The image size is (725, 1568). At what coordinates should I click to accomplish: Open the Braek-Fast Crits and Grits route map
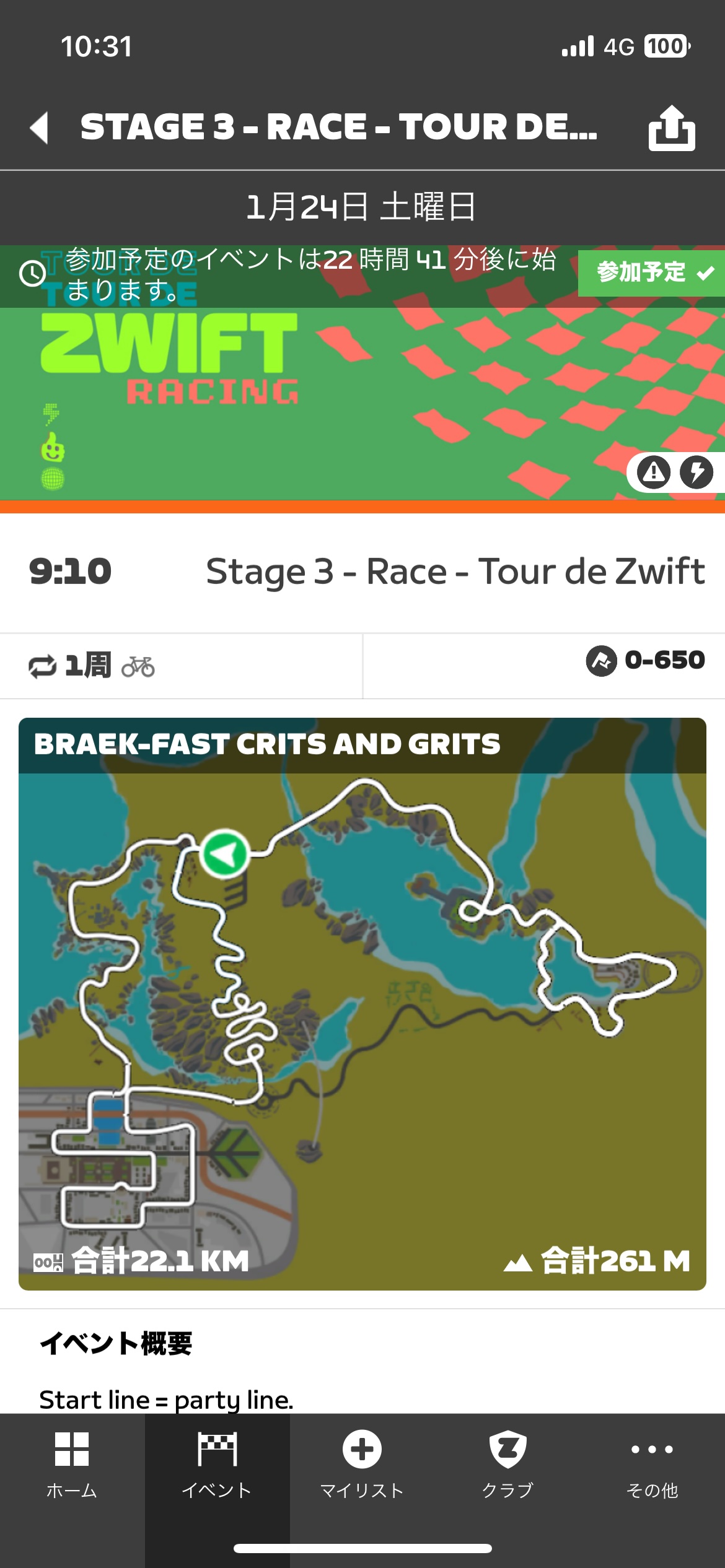tap(362, 1003)
